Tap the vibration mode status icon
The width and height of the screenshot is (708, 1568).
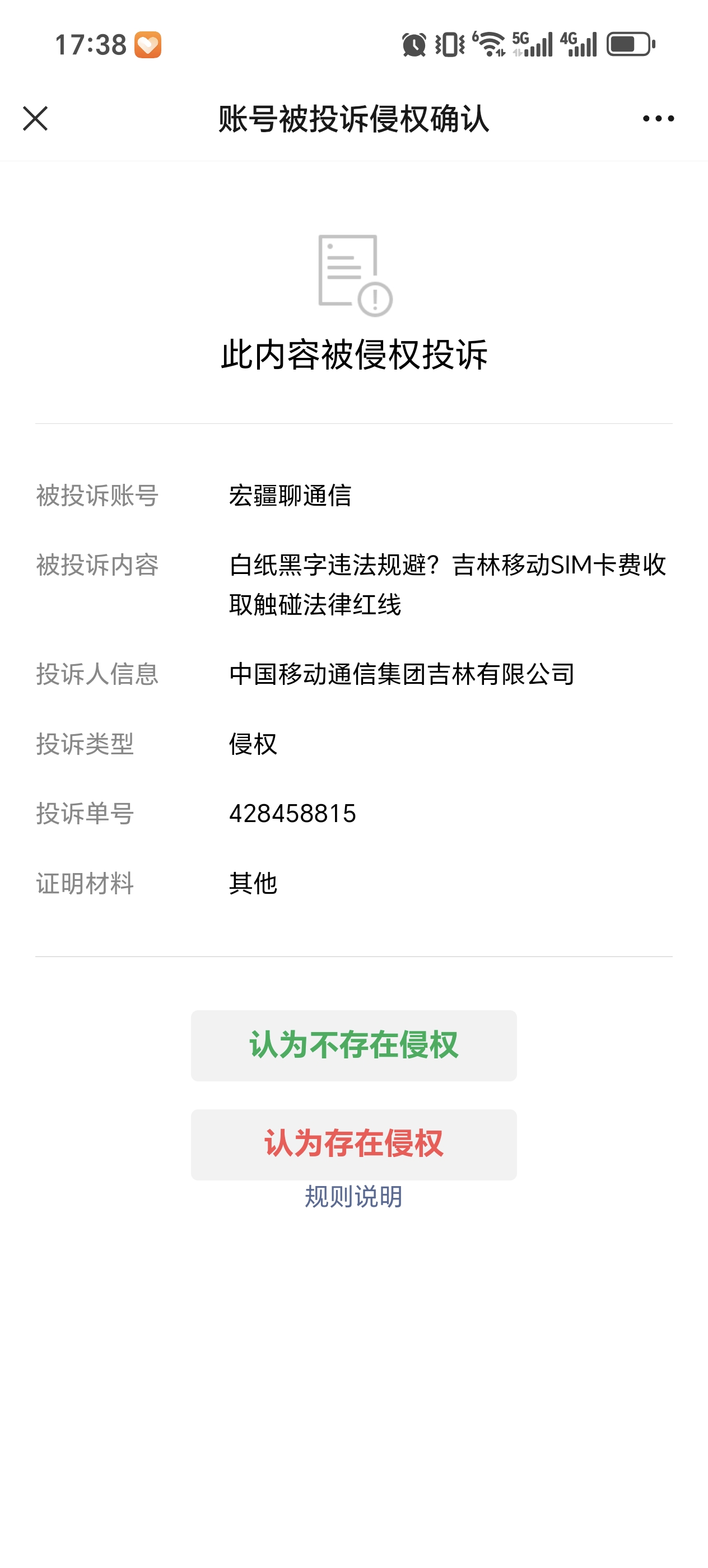(x=448, y=43)
